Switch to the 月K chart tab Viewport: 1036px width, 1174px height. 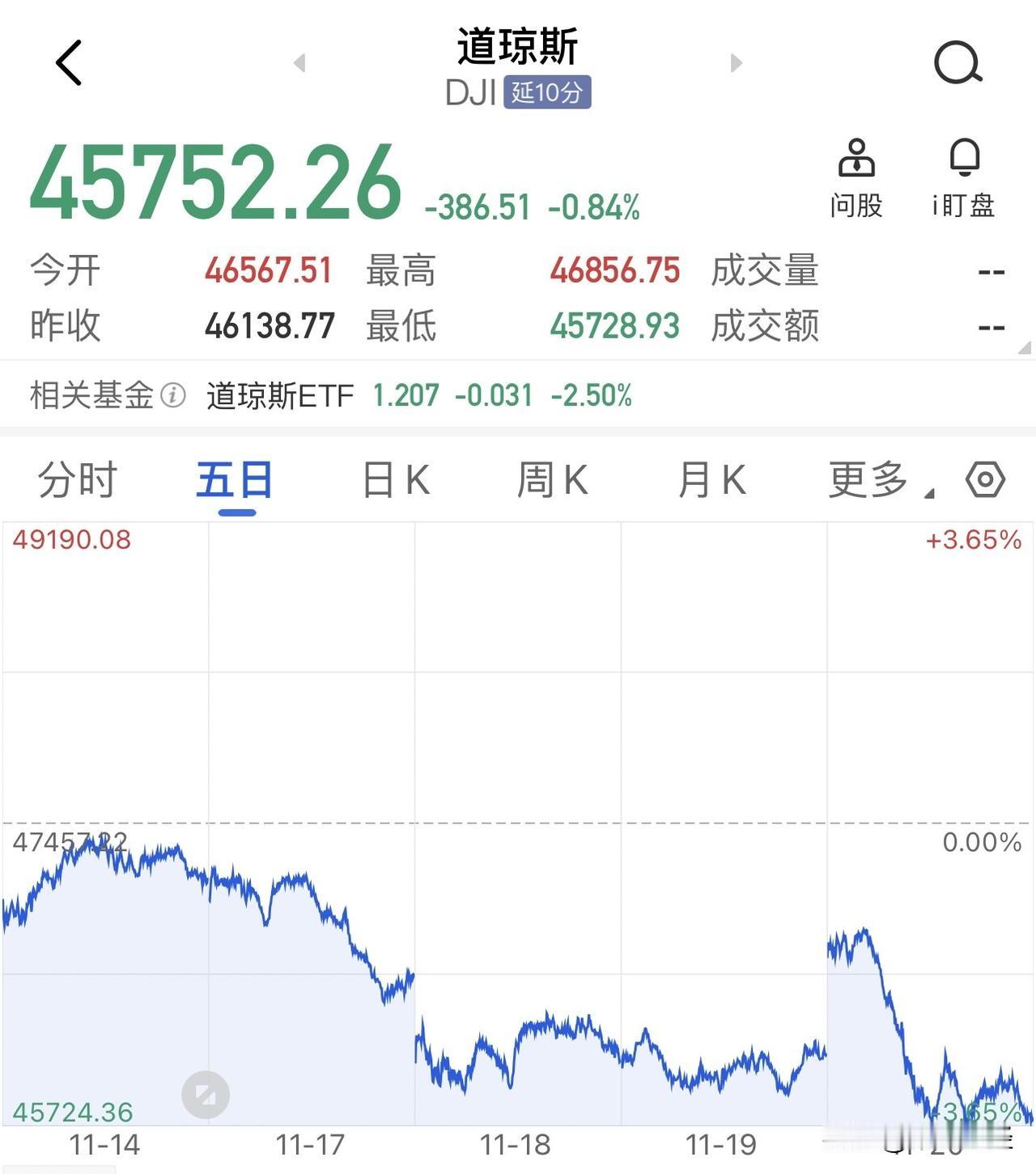(x=712, y=479)
